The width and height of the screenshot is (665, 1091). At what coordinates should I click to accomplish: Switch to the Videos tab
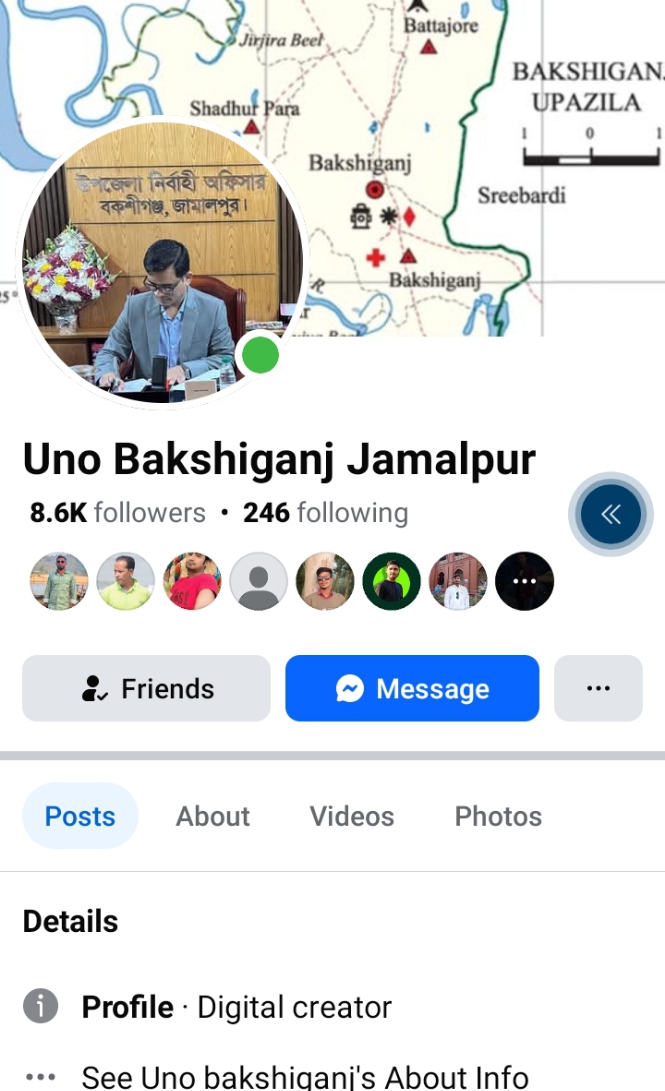tap(352, 816)
